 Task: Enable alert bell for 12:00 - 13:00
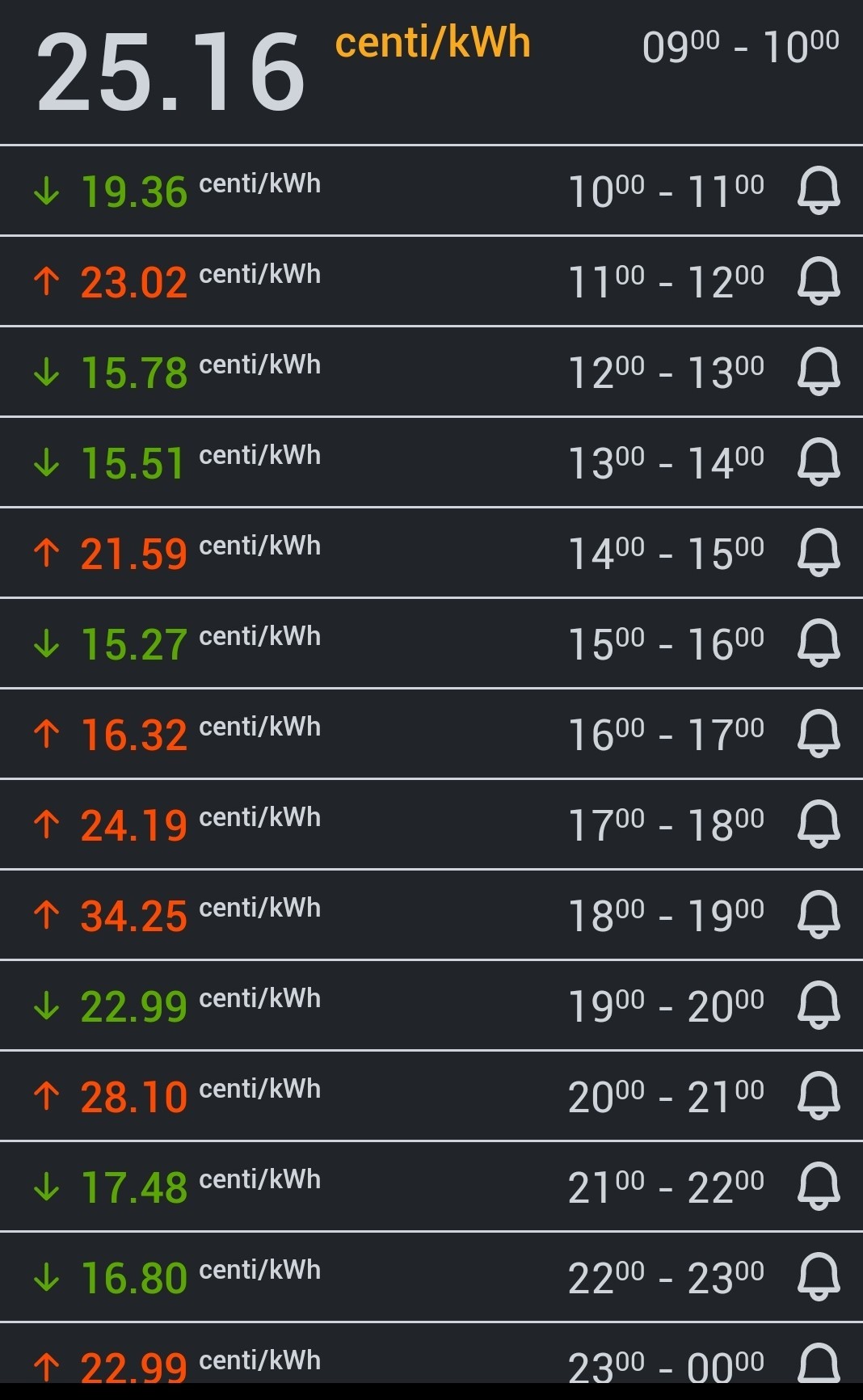click(x=819, y=372)
